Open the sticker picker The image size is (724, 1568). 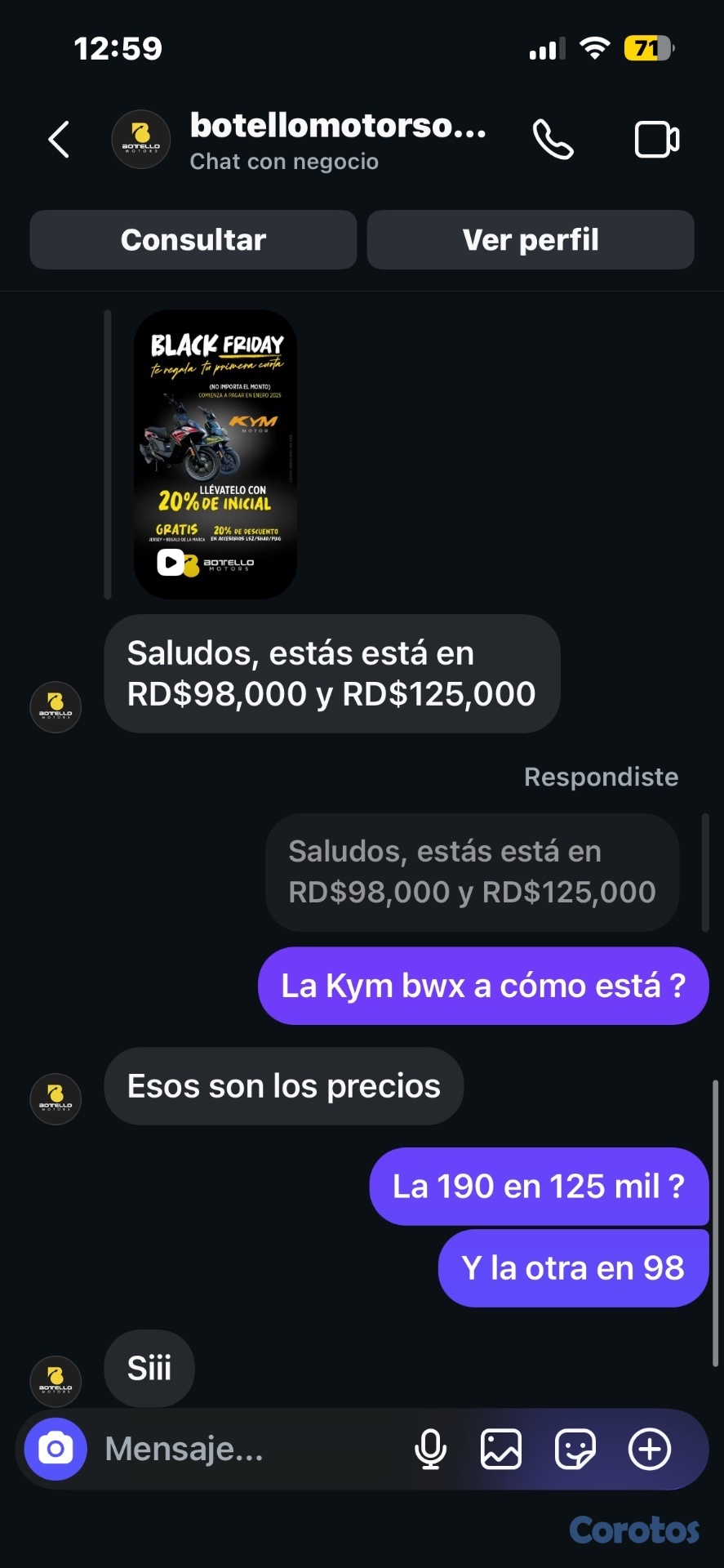[x=575, y=1449]
